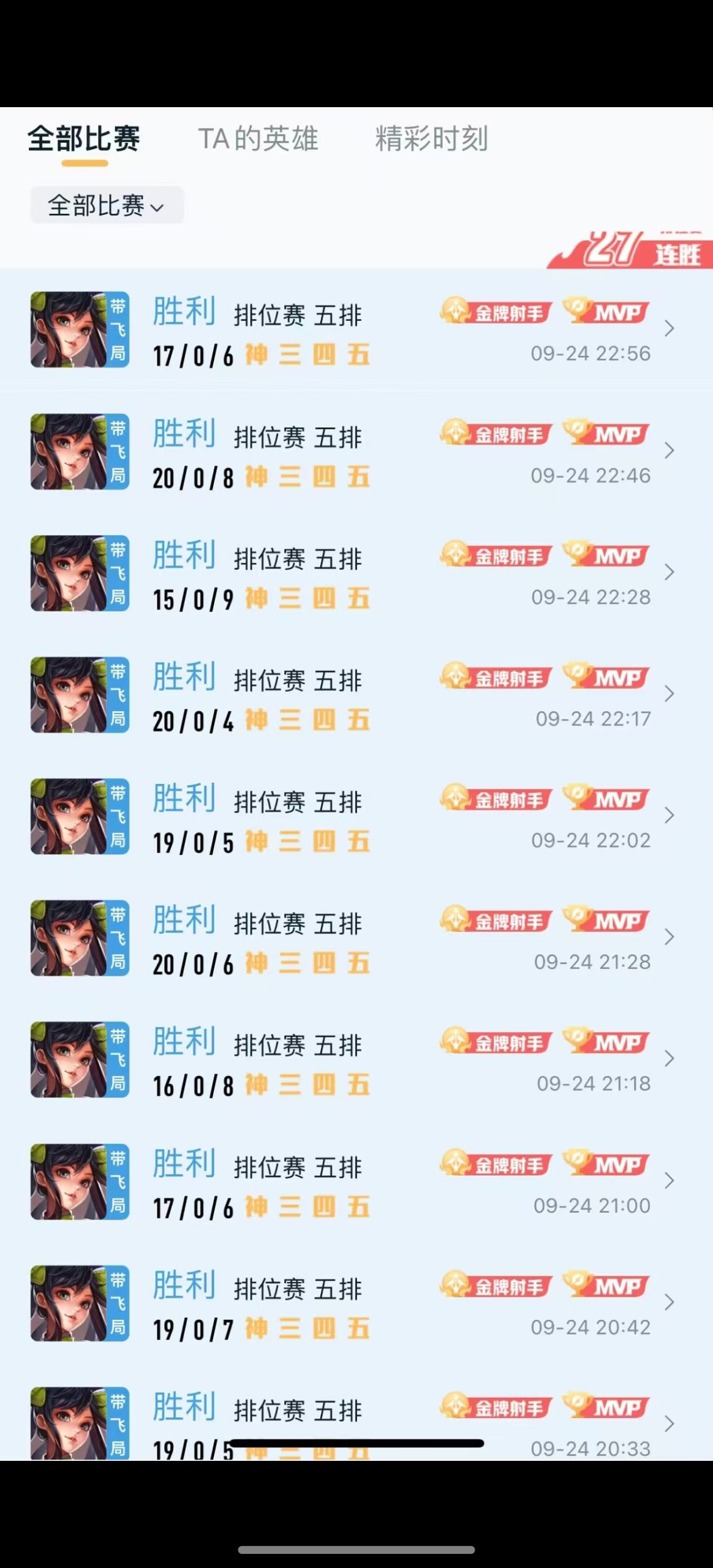The image size is (713, 1568).
Task: Click the 带飞局 label on the first match avatar
Action: pos(118,328)
